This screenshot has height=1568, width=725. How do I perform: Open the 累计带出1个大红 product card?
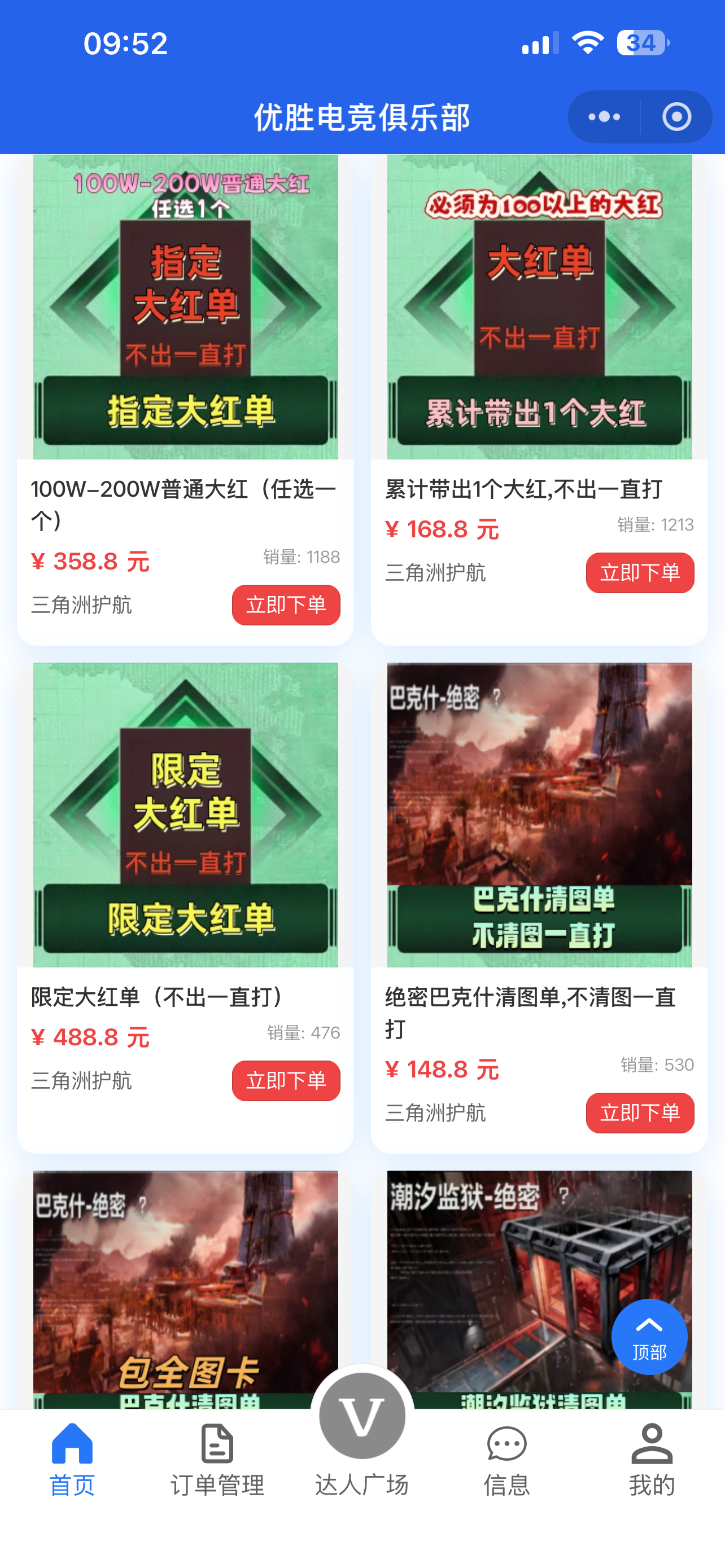click(539, 308)
